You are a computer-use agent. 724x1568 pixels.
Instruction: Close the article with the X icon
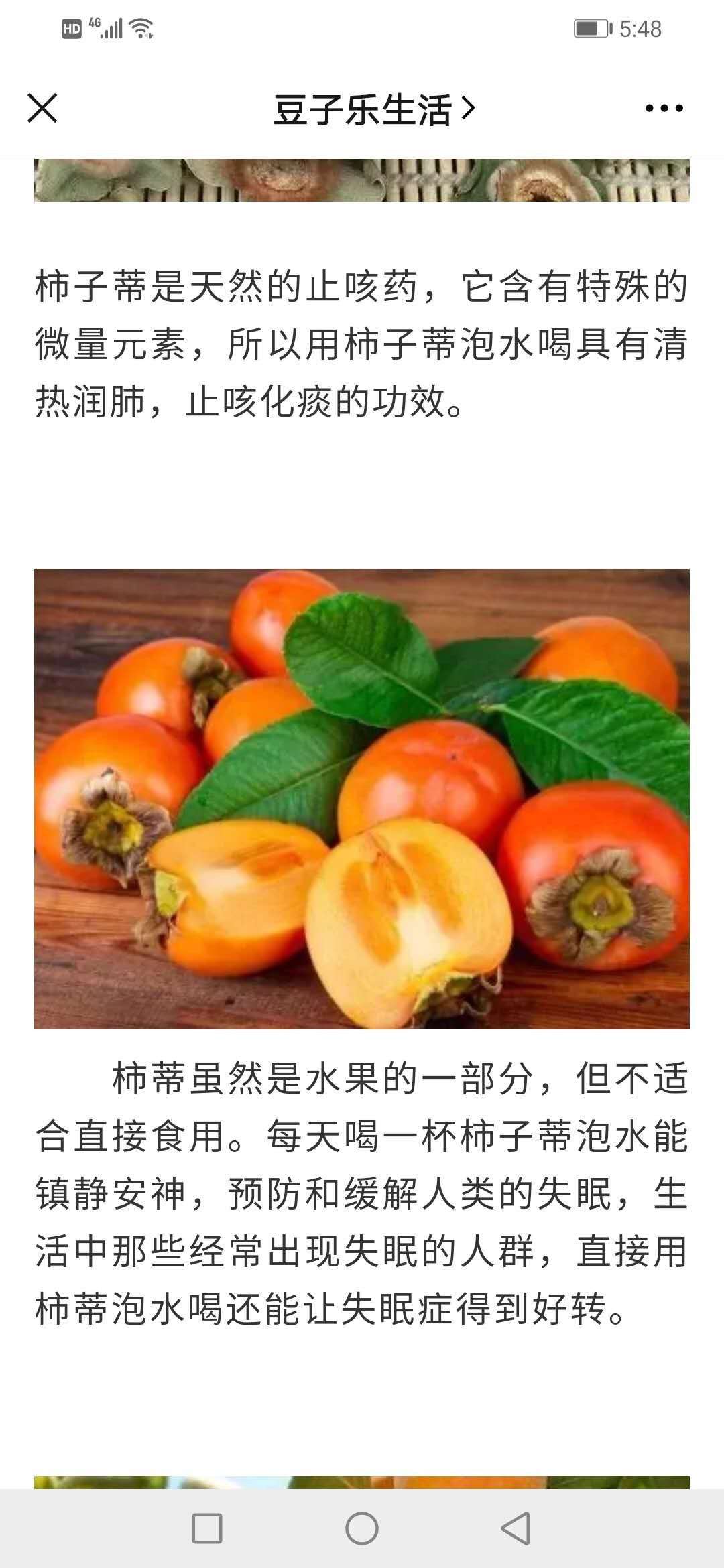(x=42, y=108)
